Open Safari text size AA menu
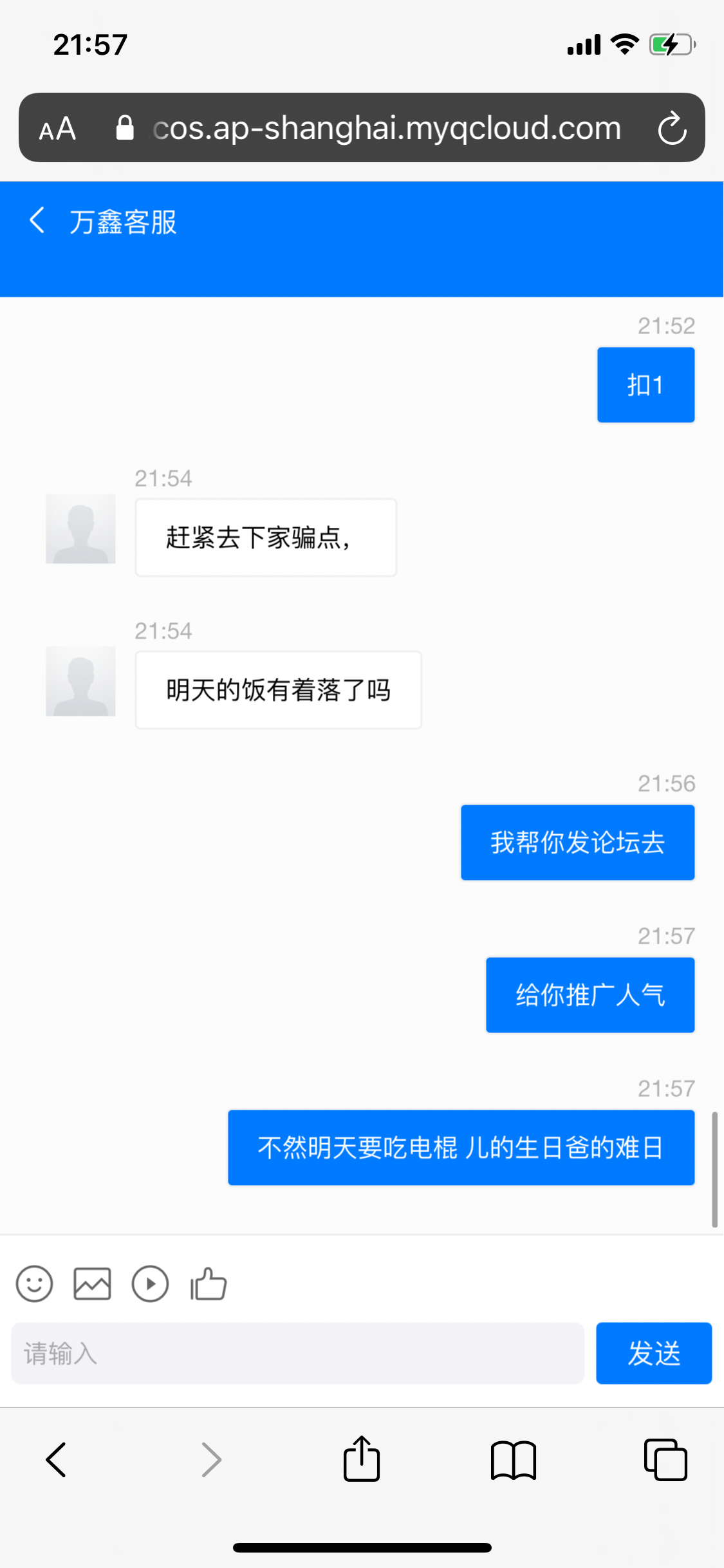Viewport: 724px width, 1568px height. (58, 128)
